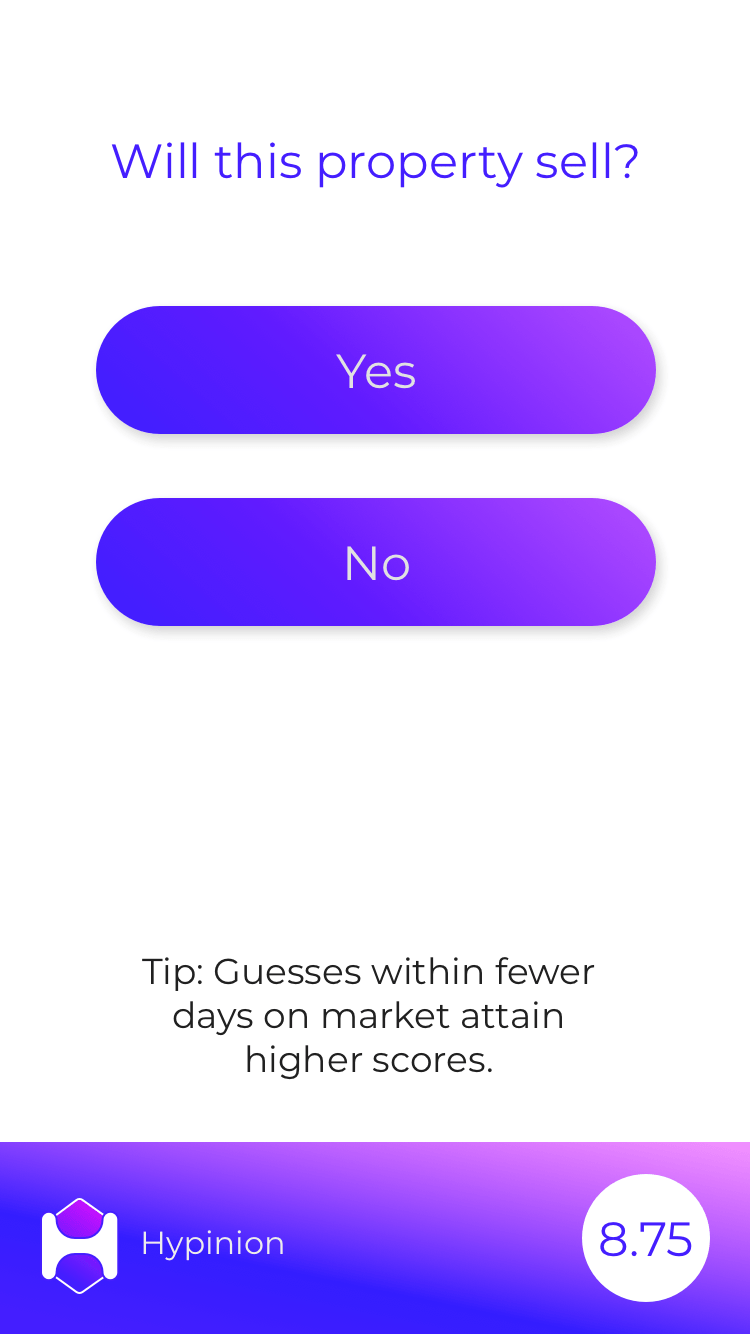Screen dimensions: 750x1334
Task: Answer Yes to property selling
Action: coord(375,370)
